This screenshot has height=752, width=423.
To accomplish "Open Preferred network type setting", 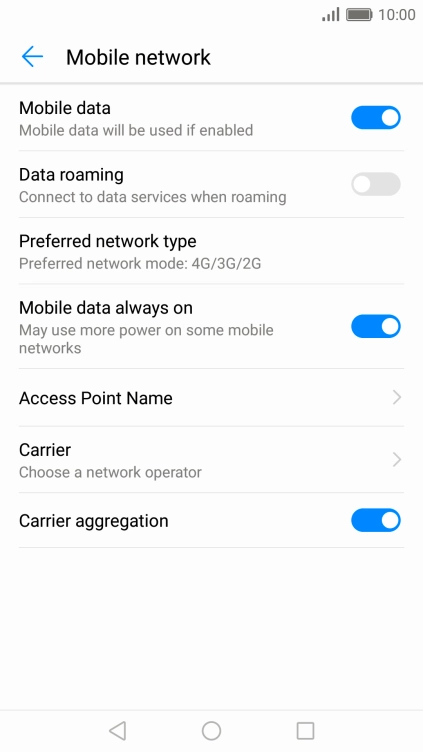I will pyautogui.click(x=212, y=251).
